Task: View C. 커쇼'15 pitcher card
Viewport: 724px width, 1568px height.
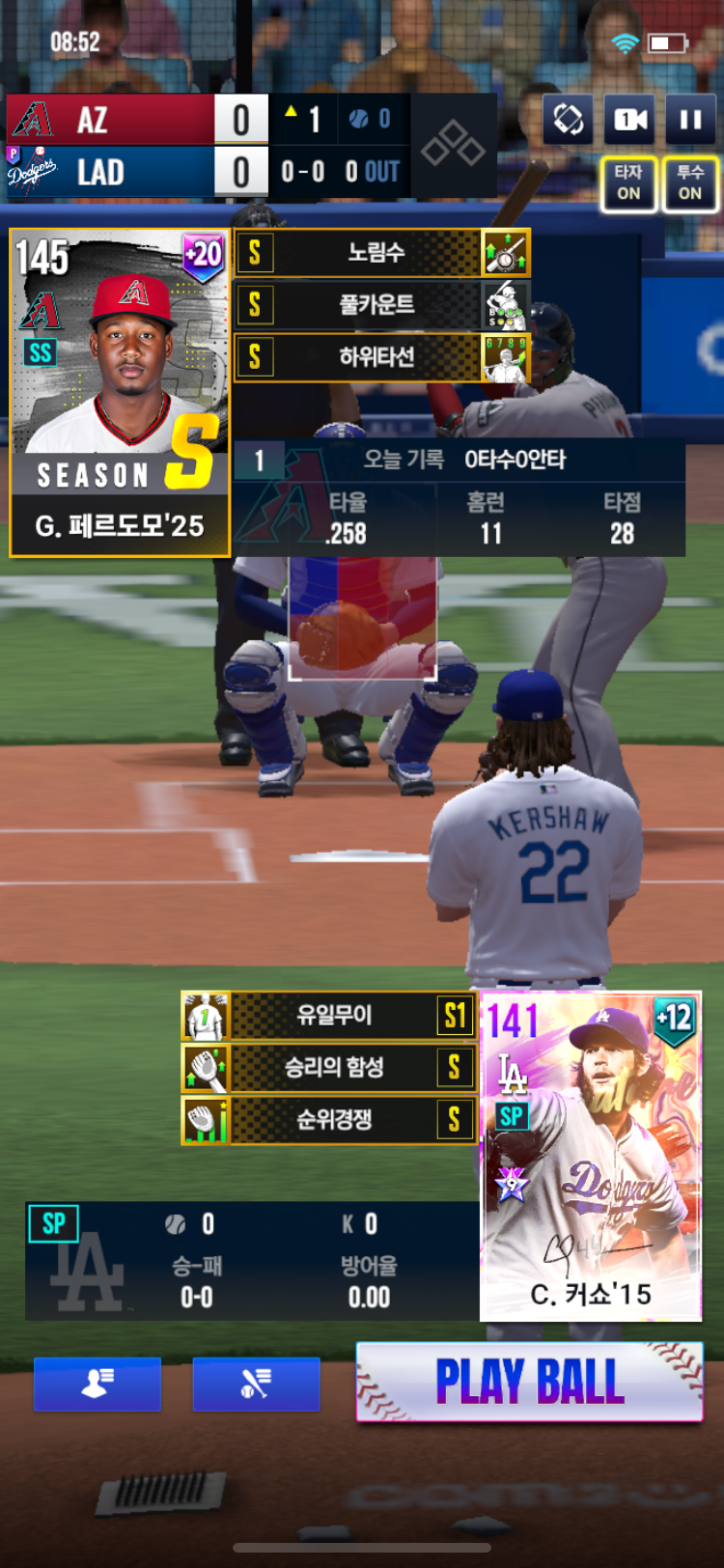Action: [591, 1156]
